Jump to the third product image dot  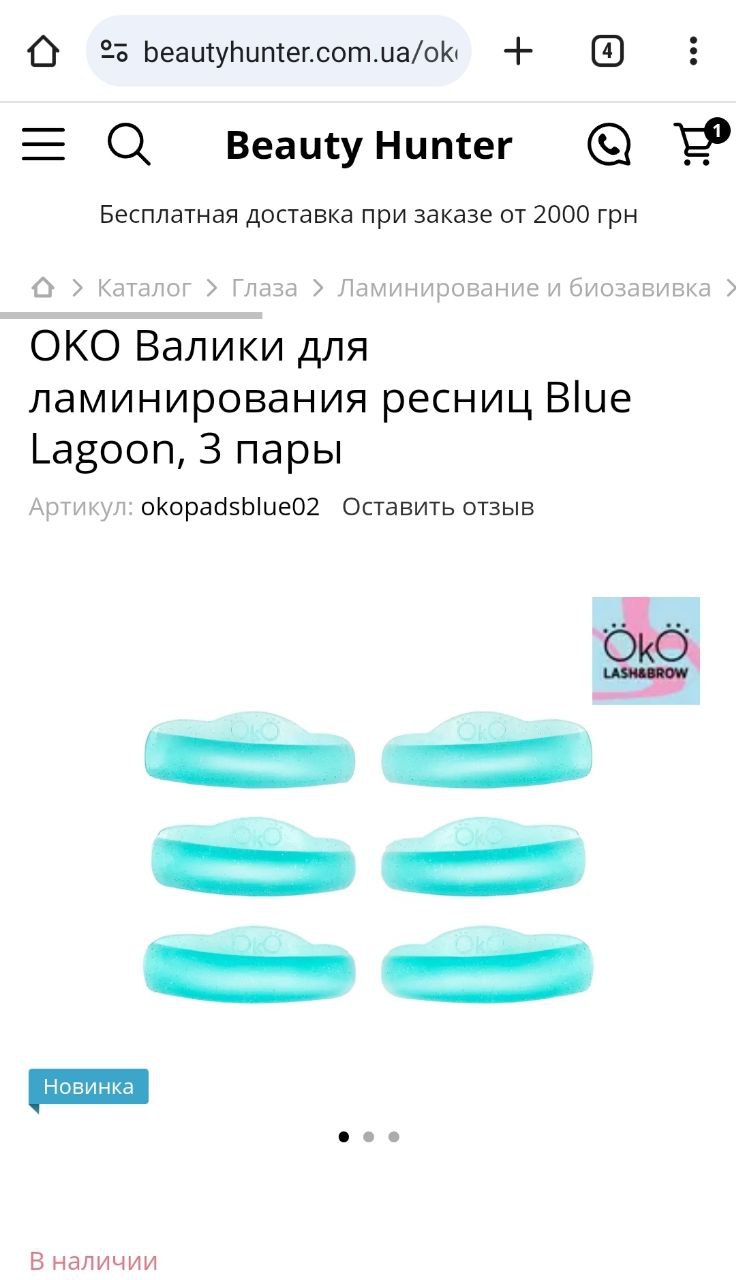click(x=394, y=1137)
